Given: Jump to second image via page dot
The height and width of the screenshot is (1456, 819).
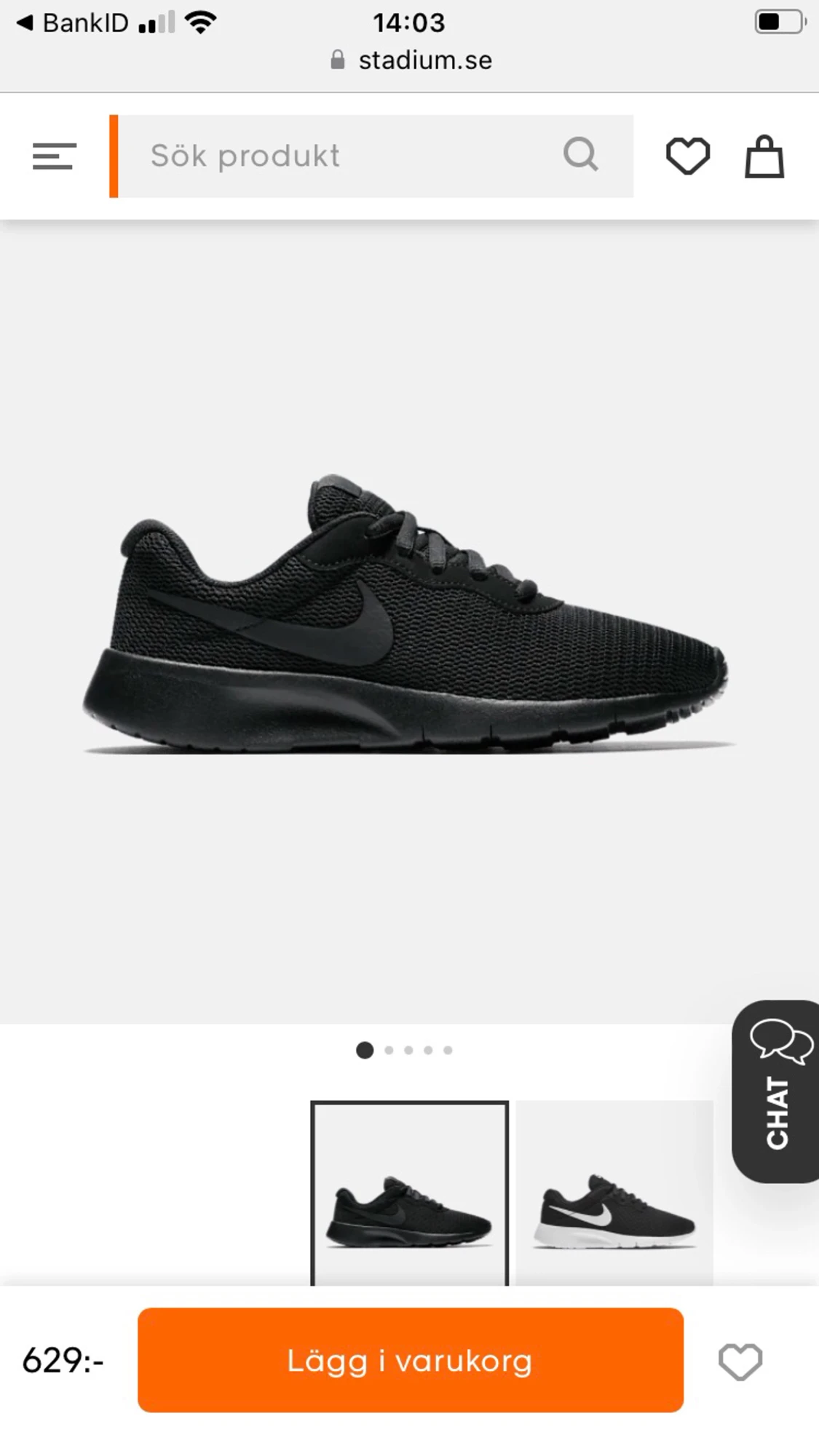Looking at the screenshot, I should [389, 1050].
